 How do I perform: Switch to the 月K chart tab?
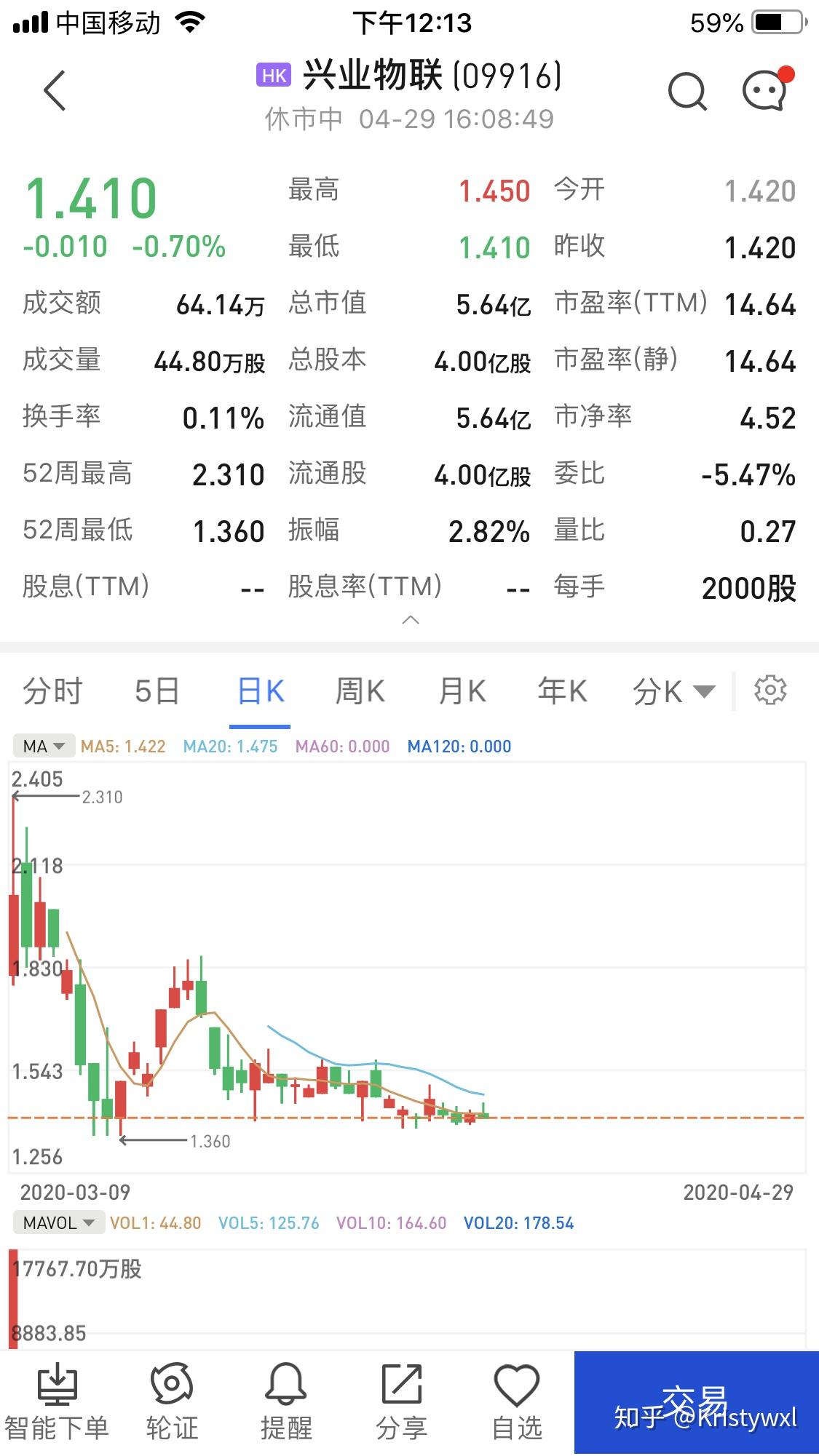(462, 691)
